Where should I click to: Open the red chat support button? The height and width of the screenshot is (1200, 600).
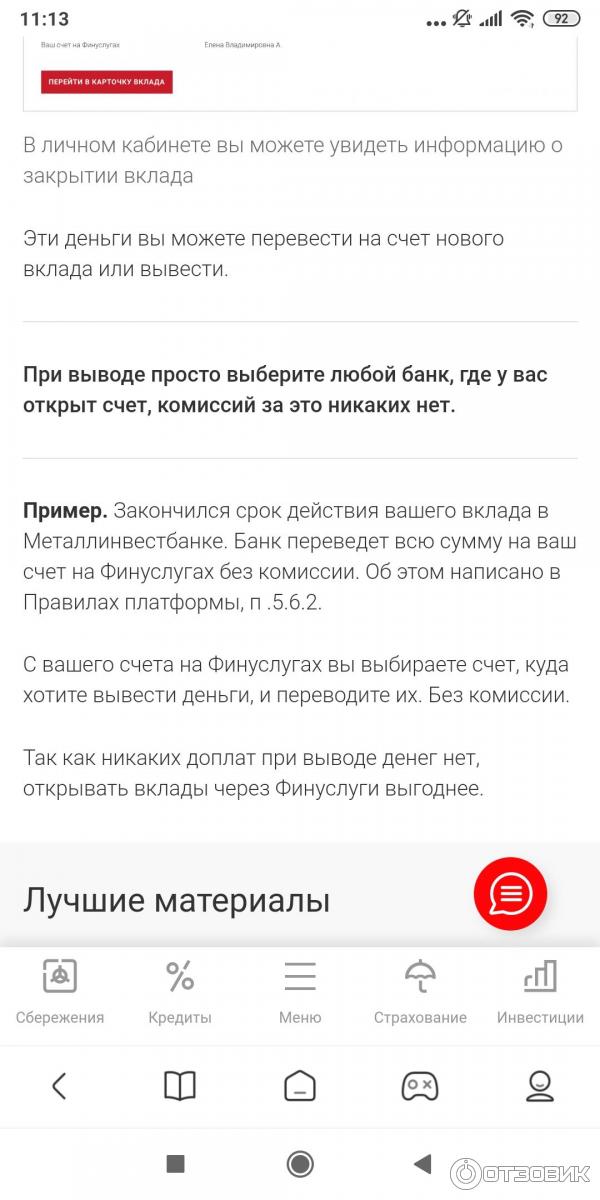coord(510,893)
